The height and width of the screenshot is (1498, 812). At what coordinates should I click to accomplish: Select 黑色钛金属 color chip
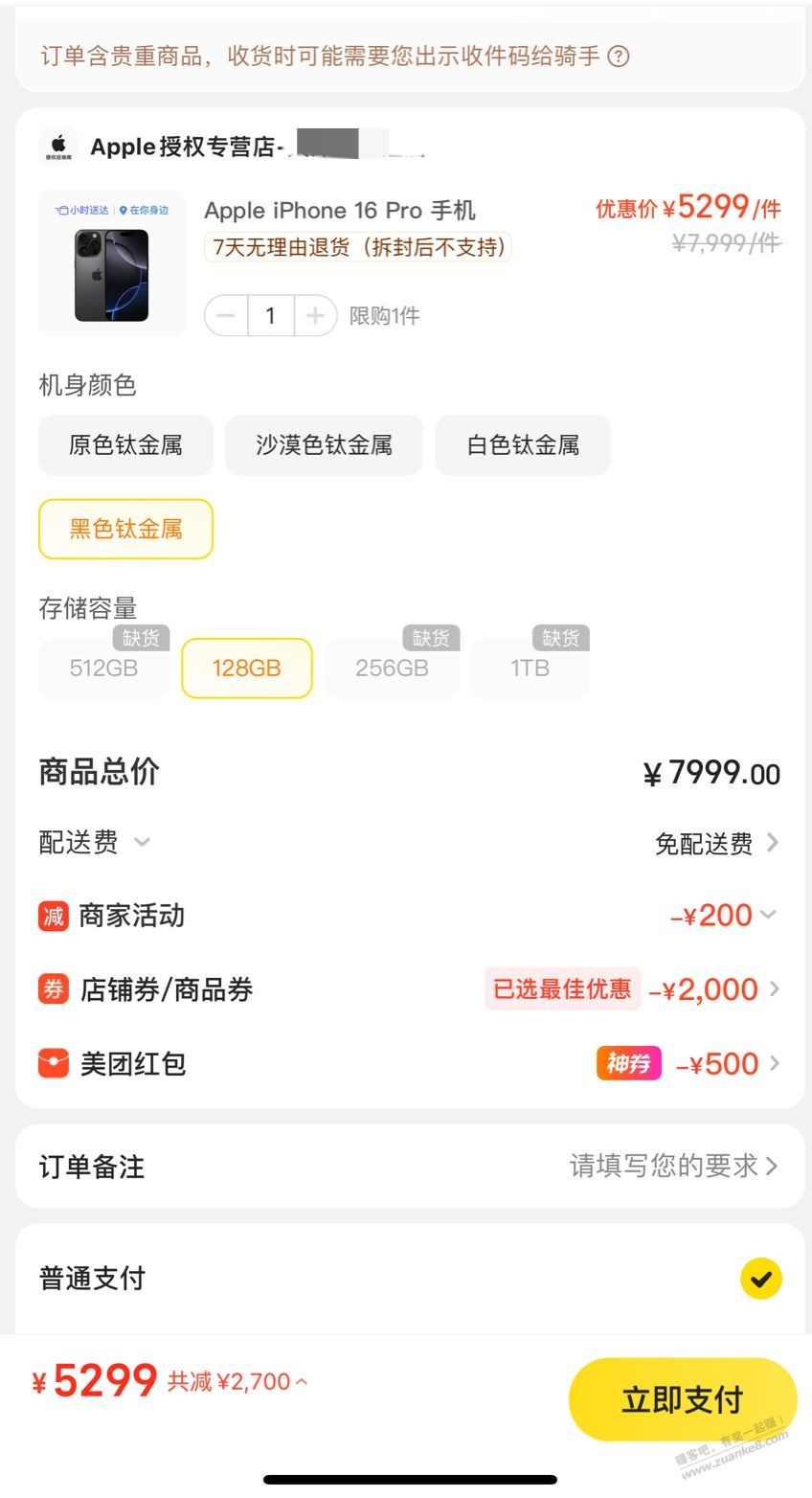pyautogui.click(x=125, y=529)
